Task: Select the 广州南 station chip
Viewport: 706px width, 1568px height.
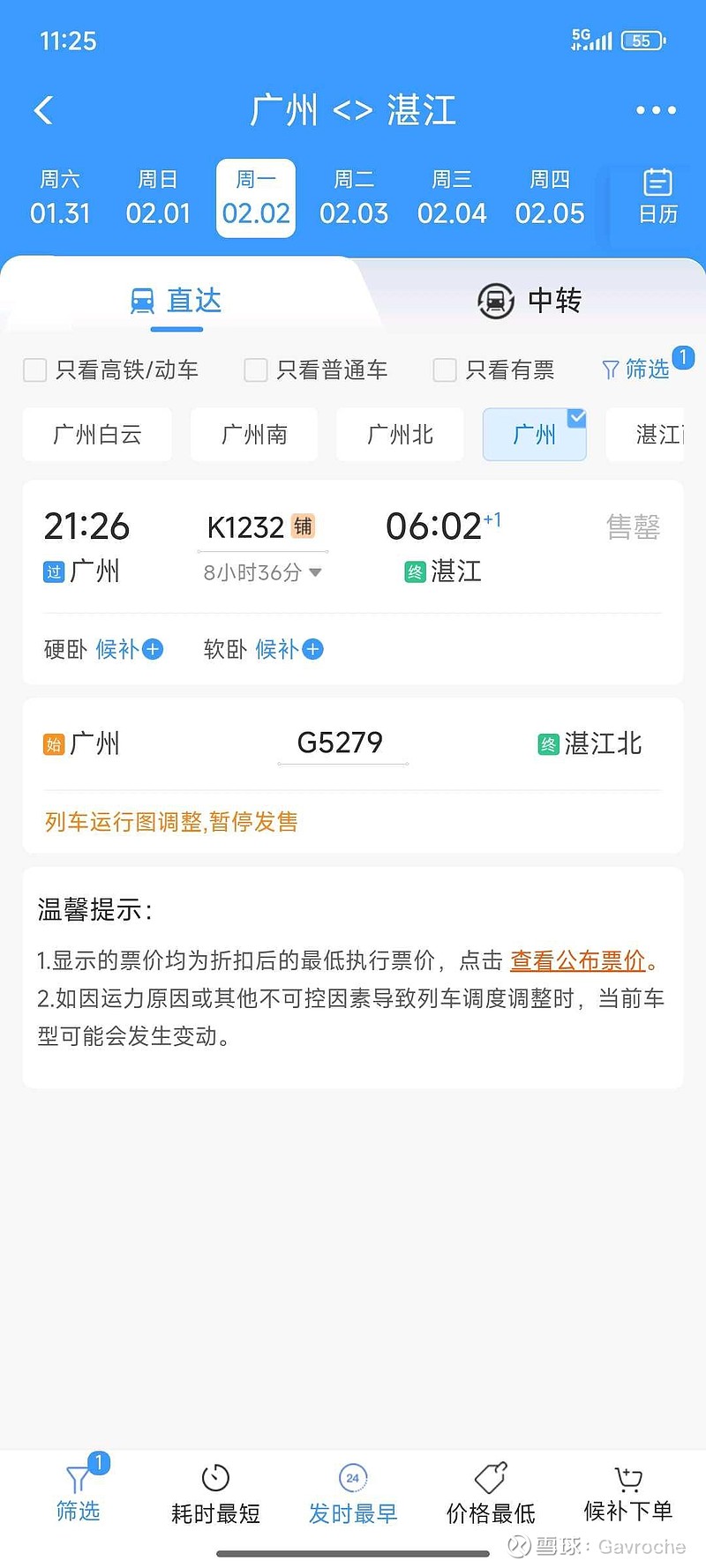Action: [254, 434]
